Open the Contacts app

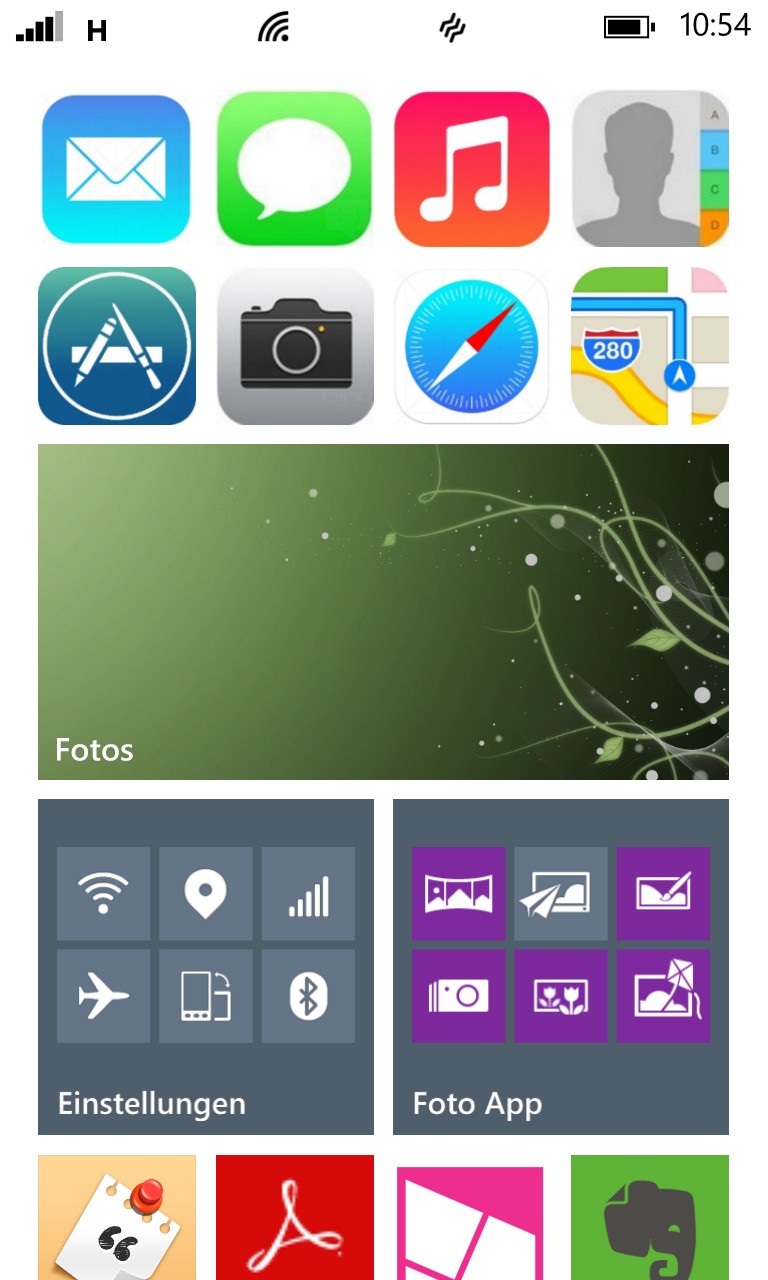pos(650,169)
